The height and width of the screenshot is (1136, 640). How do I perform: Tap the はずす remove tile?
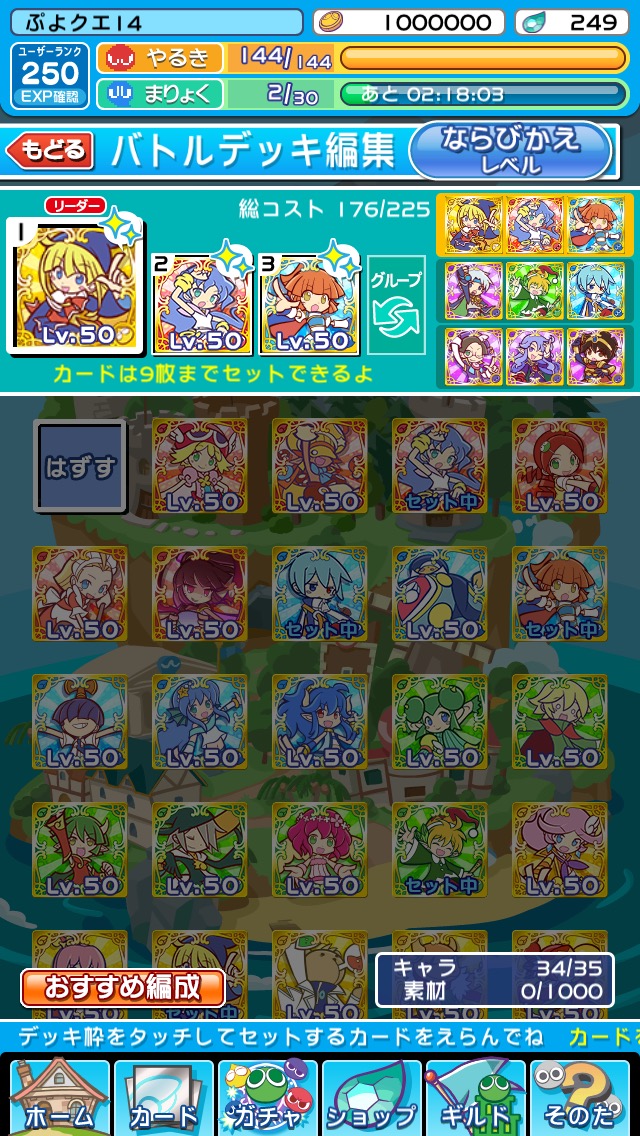80,467
